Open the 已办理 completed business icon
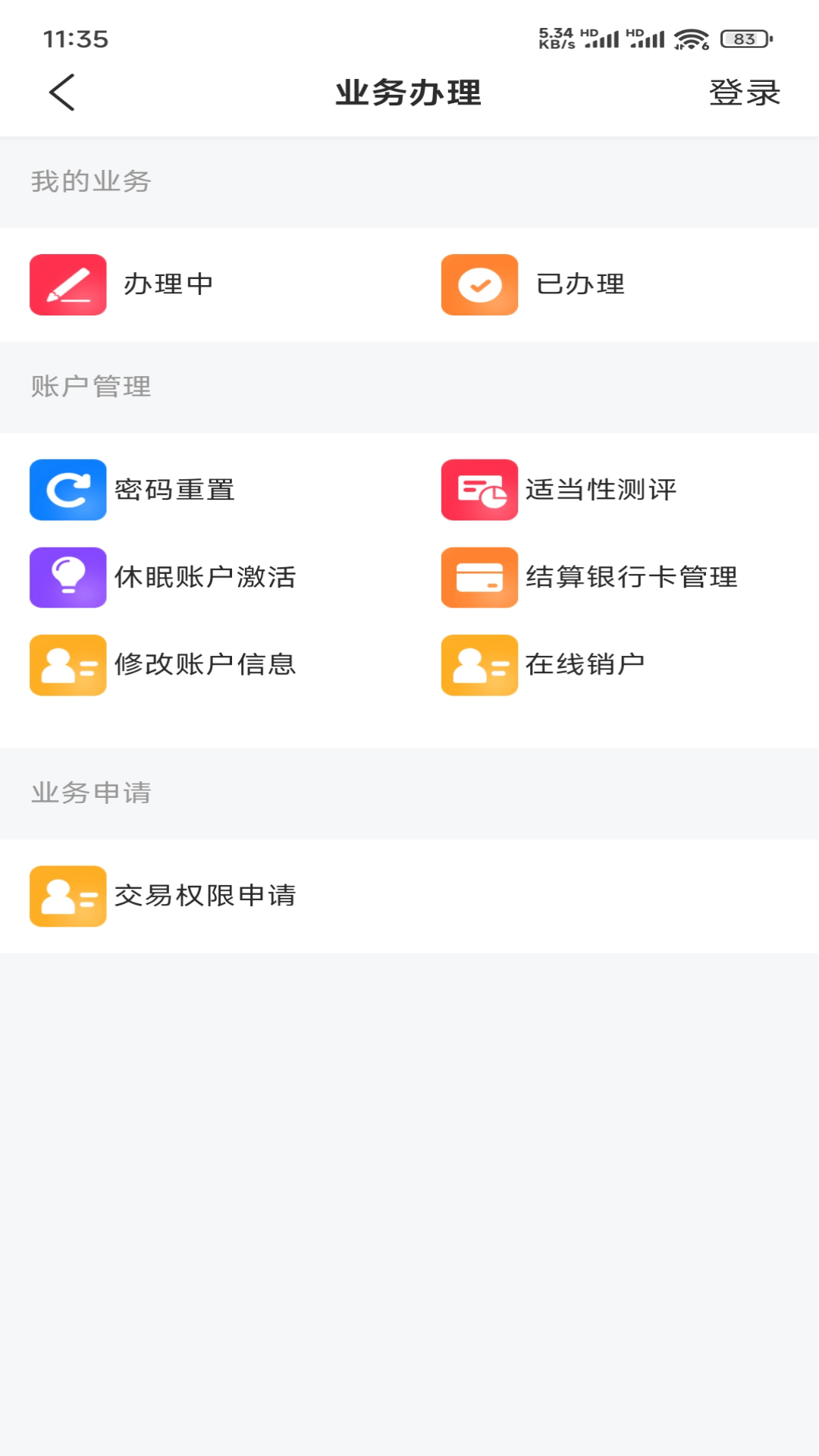819x1456 pixels. point(479,284)
